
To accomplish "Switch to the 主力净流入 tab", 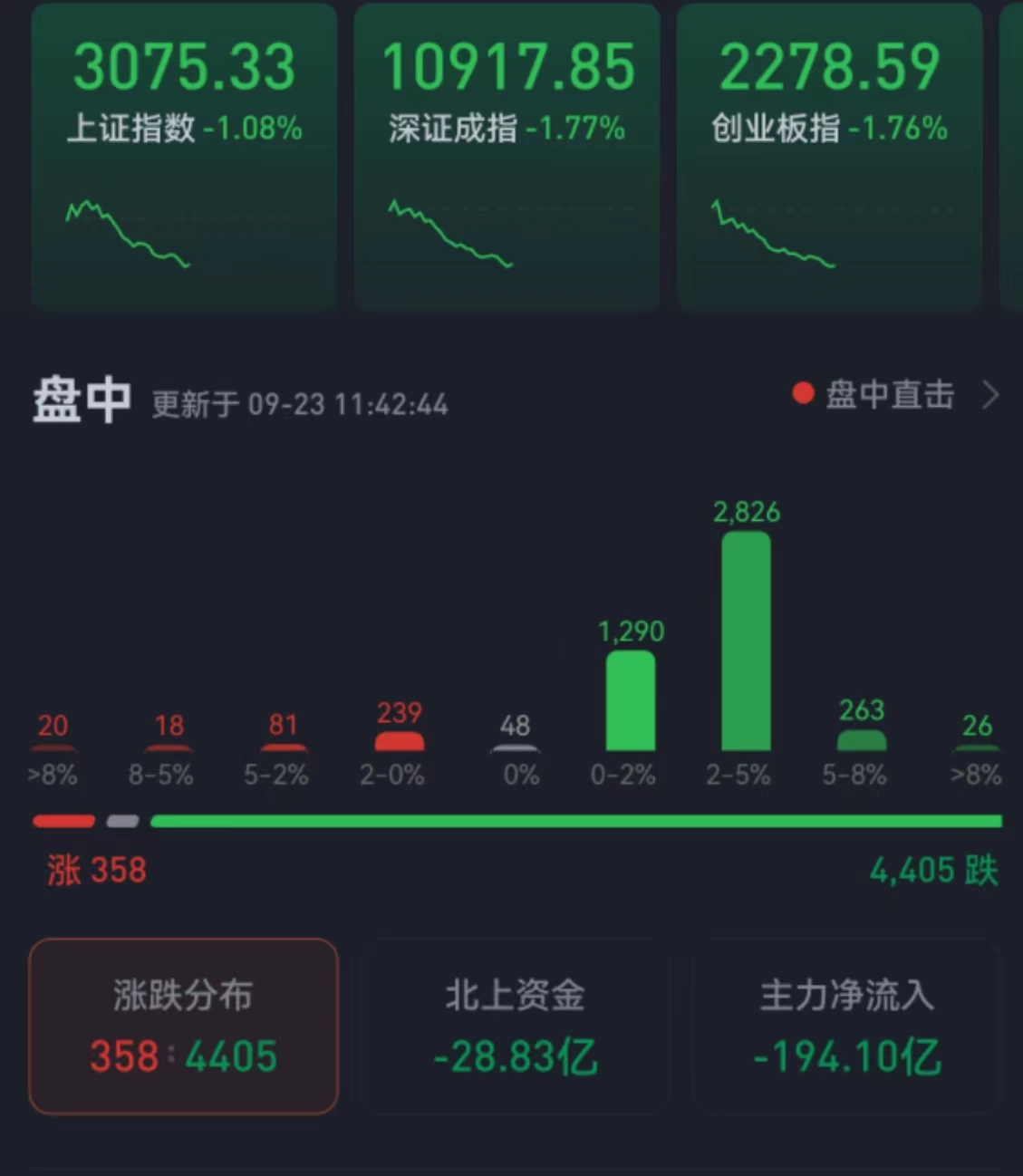I will click(x=846, y=1026).
